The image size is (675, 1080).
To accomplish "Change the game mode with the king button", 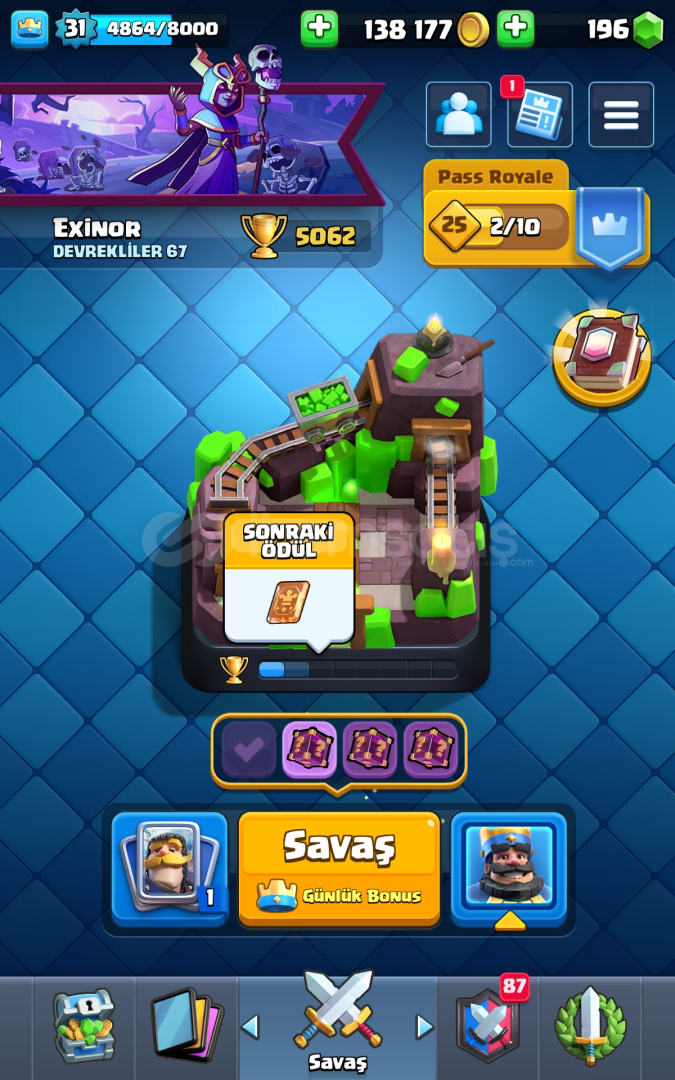I will tap(508, 868).
